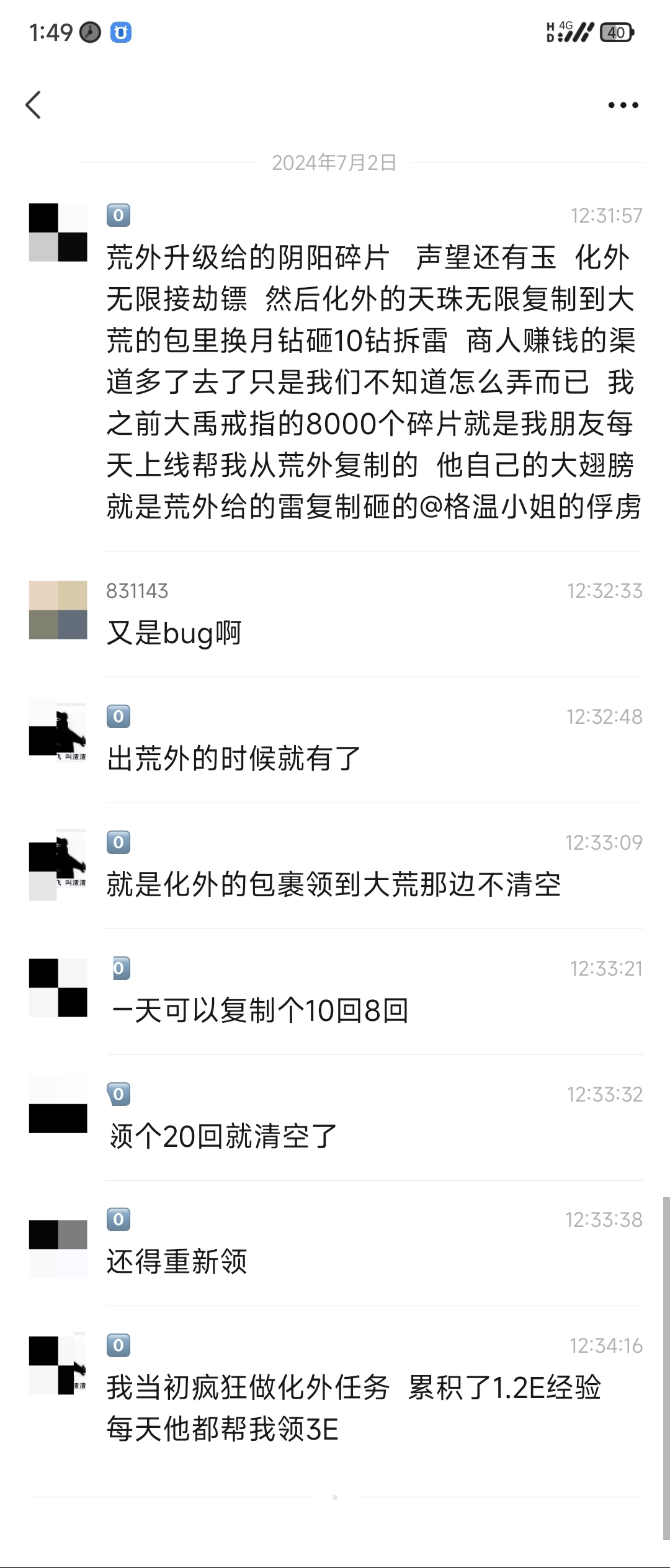Viewport: 670px width, 1568px height.
Task: Go back using the top-left arrow
Action: (x=33, y=105)
